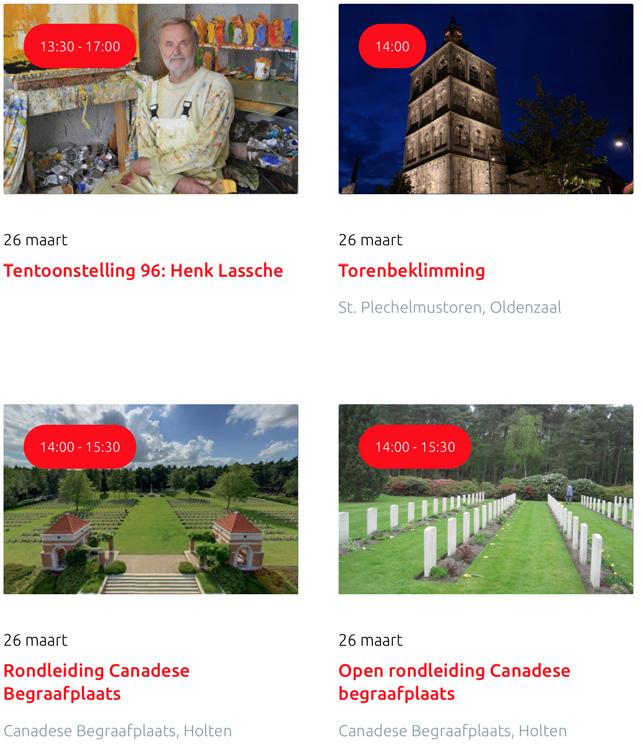
Task: Open the Torenbeklimming event link
Action: [x=411, y=271]
